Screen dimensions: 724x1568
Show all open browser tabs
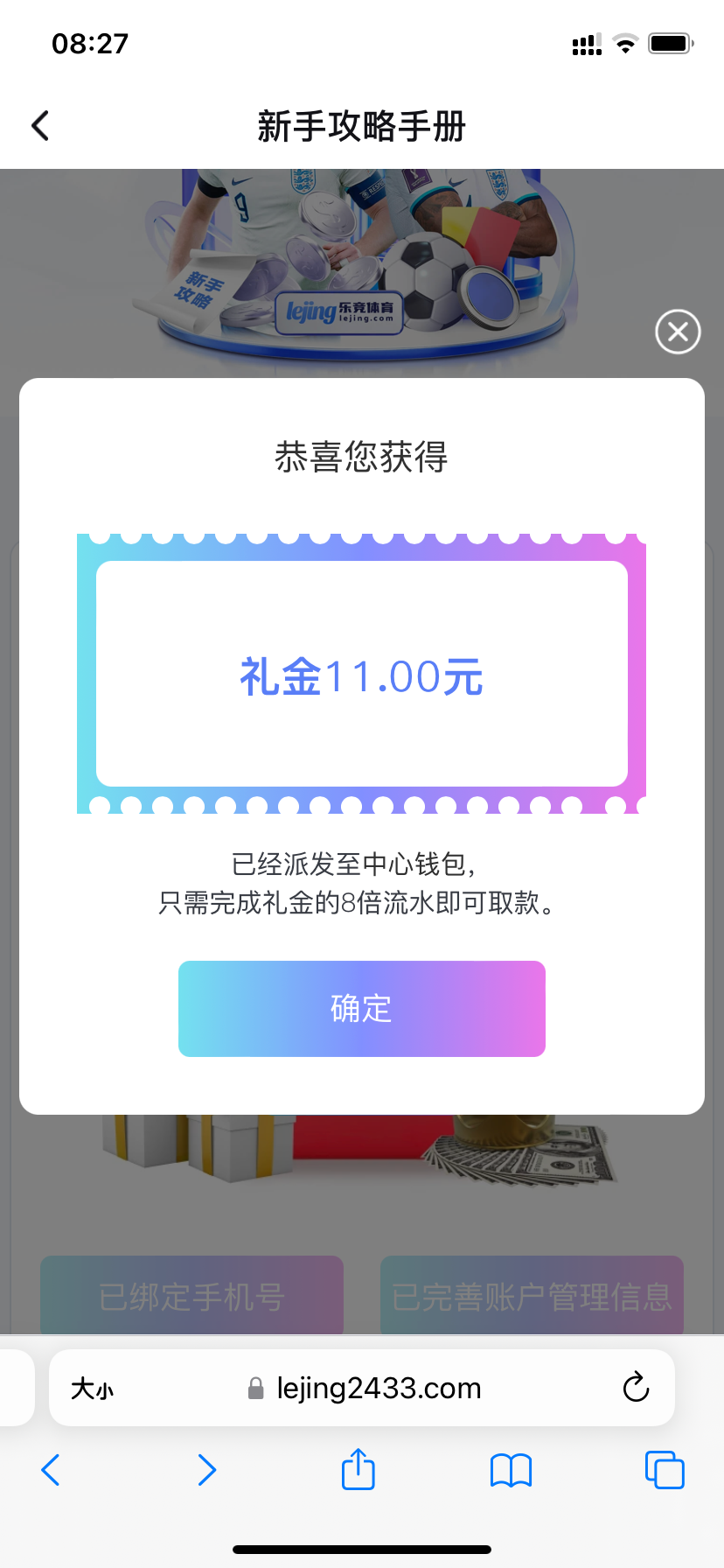pyautogui.click(x=664, y=1470)
